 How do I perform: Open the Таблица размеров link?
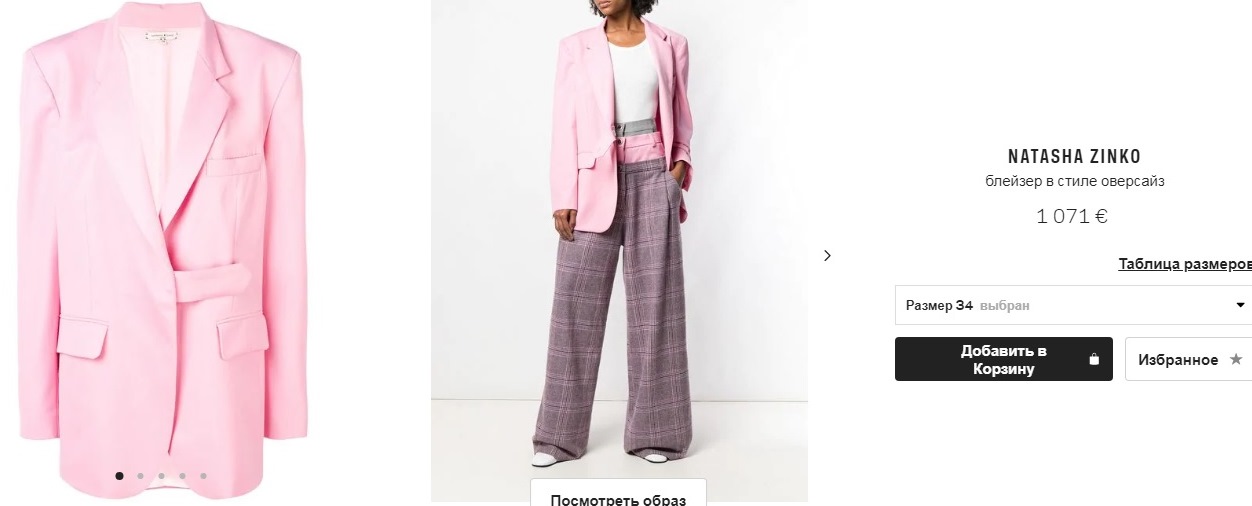1184,264
